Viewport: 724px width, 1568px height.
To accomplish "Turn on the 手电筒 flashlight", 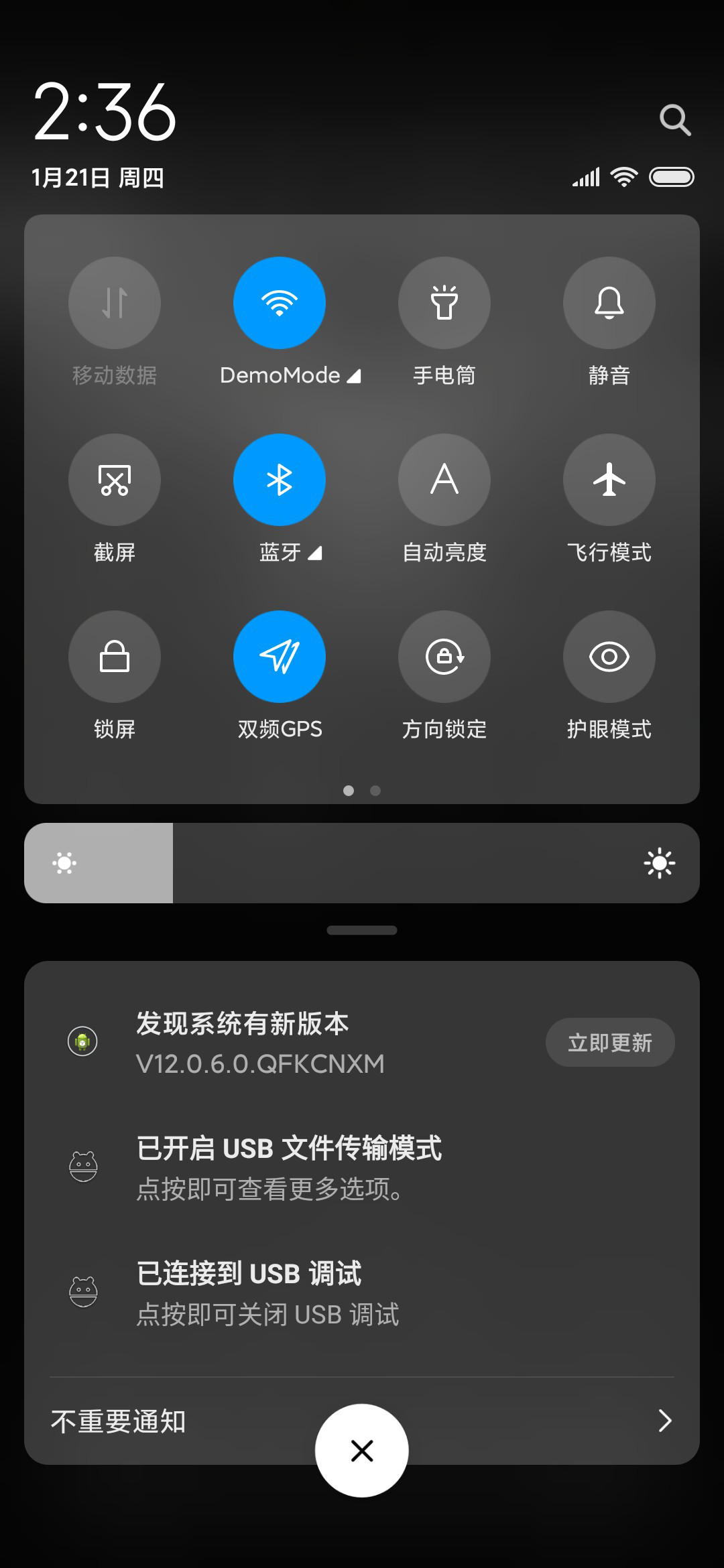I will tap(444, 303).
